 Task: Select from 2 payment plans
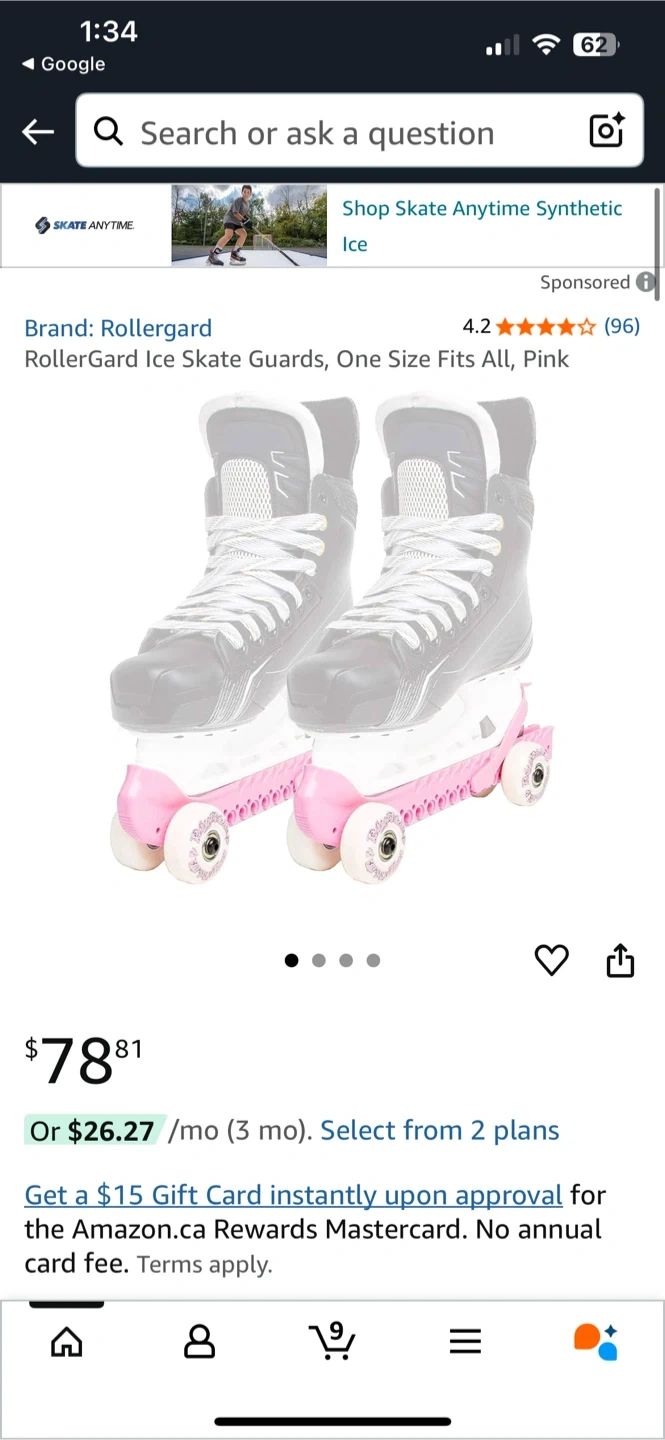pos(440,1131)
